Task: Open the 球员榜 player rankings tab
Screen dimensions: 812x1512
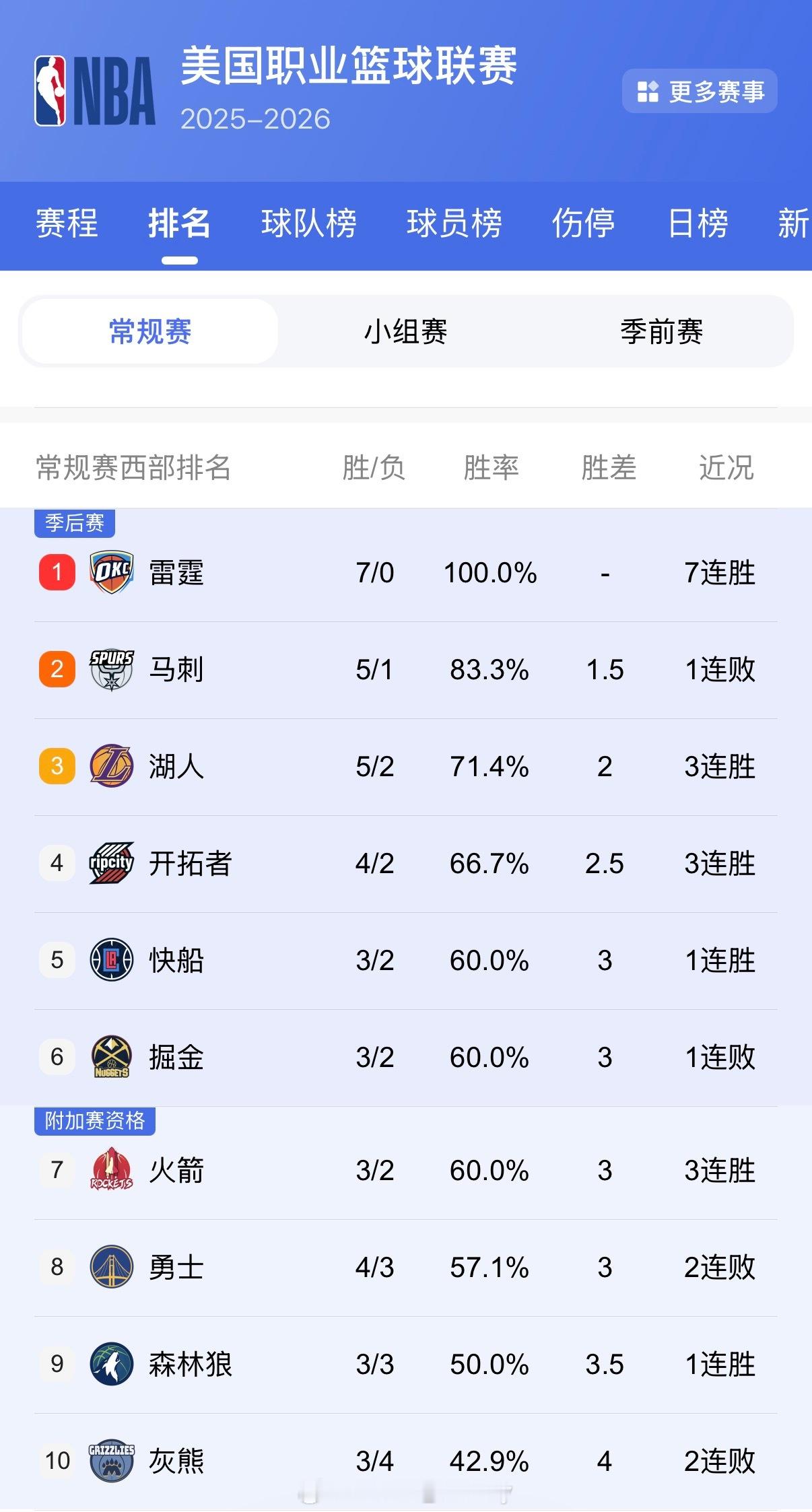Action: click(453, 226)
